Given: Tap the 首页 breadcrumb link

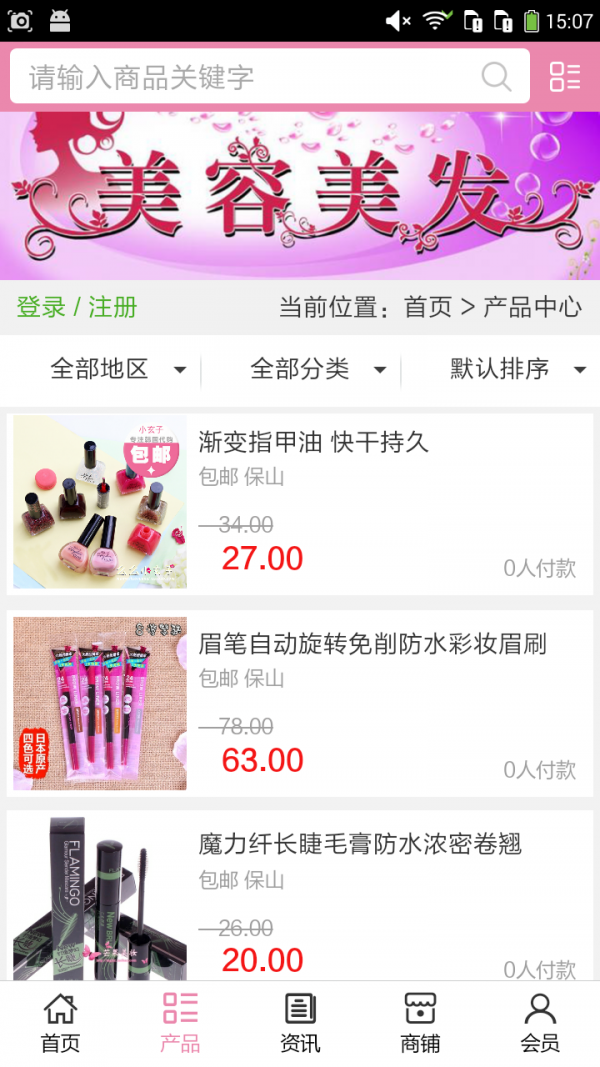Looking at the screenshot, I should tap(428, 307).
